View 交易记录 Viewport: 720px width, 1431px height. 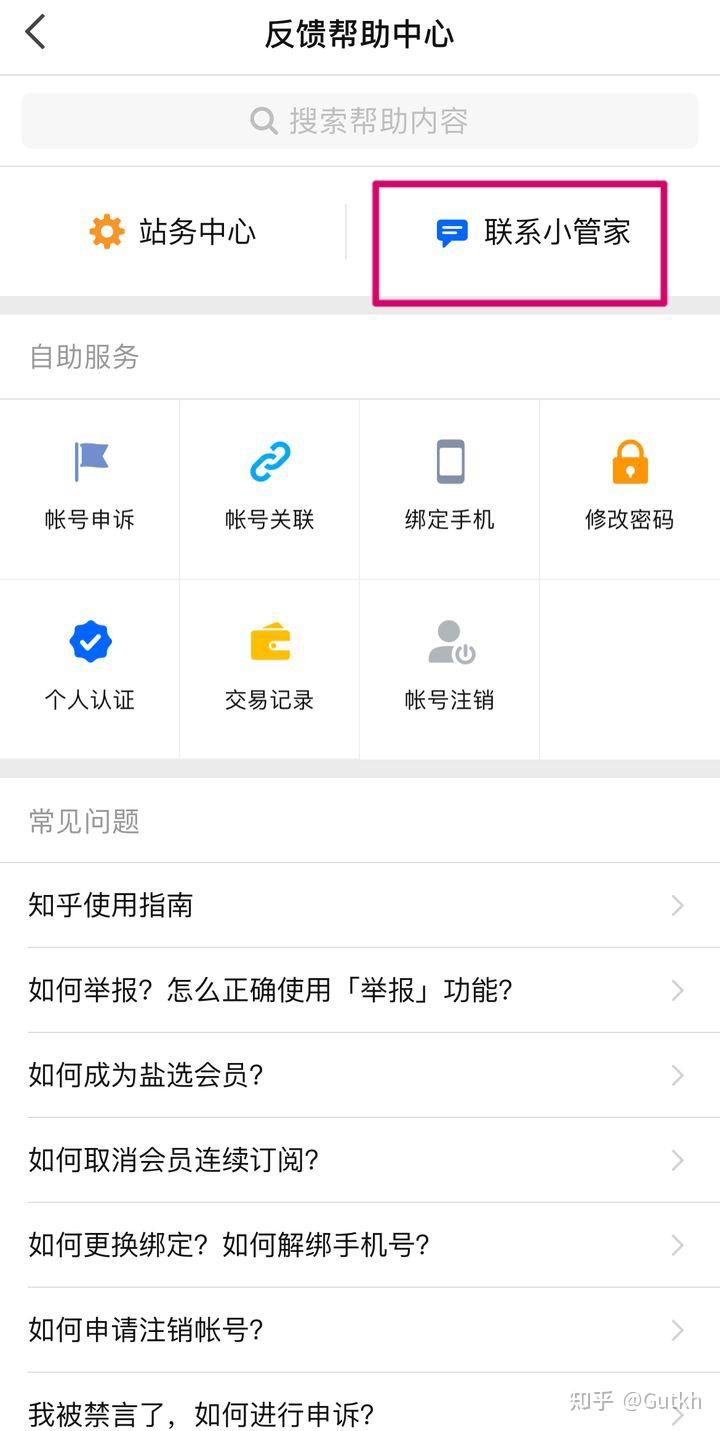point(270,669)
